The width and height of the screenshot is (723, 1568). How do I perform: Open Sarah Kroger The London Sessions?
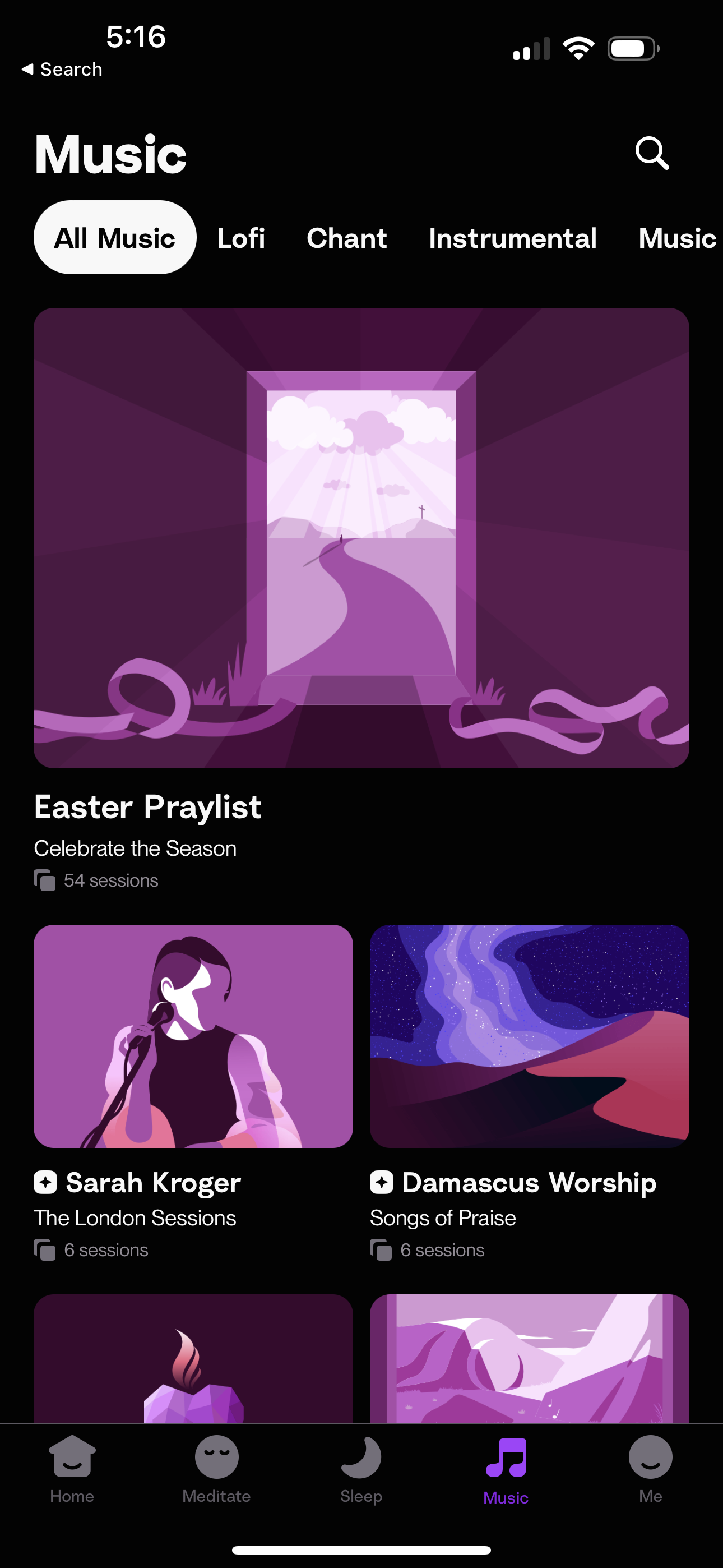click(x=193, y=1036)
